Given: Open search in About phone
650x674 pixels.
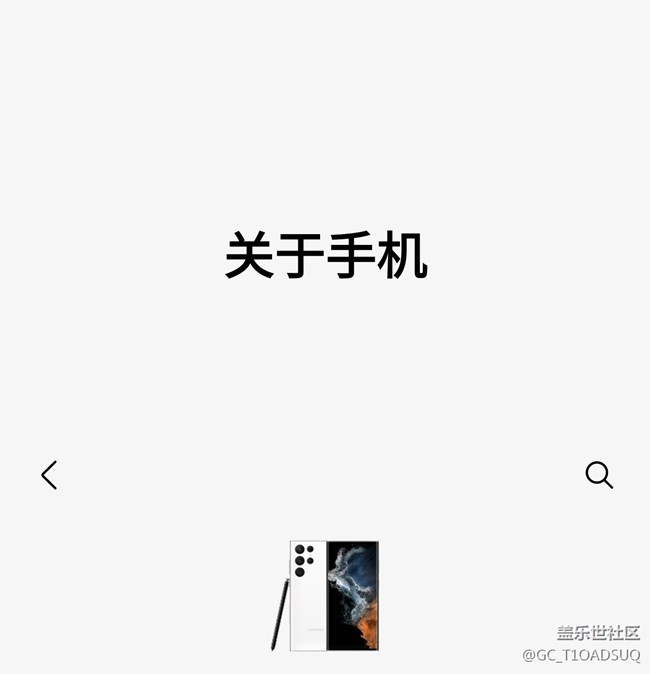Looking at the screenshot, I should (599, 475).
